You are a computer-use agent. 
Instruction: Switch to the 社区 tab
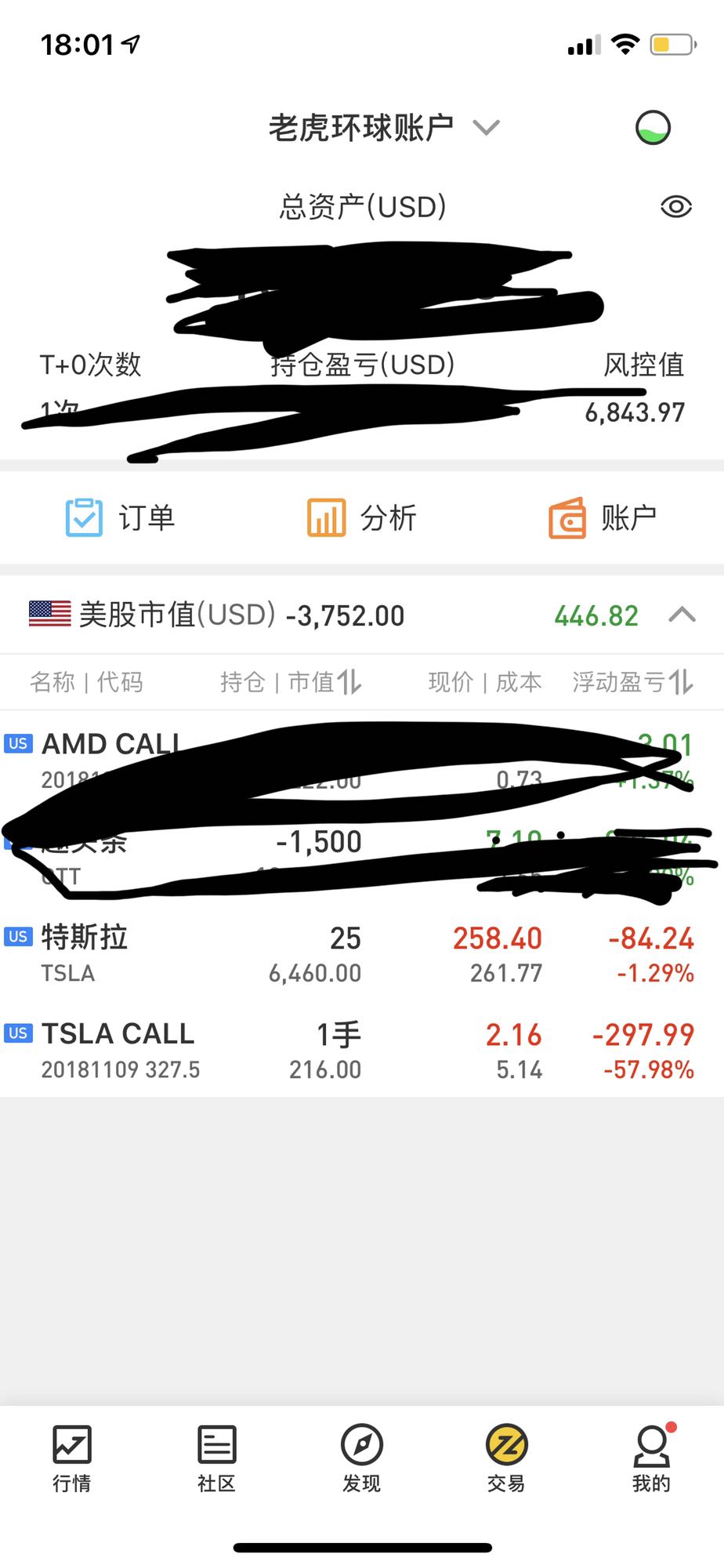217,1458
